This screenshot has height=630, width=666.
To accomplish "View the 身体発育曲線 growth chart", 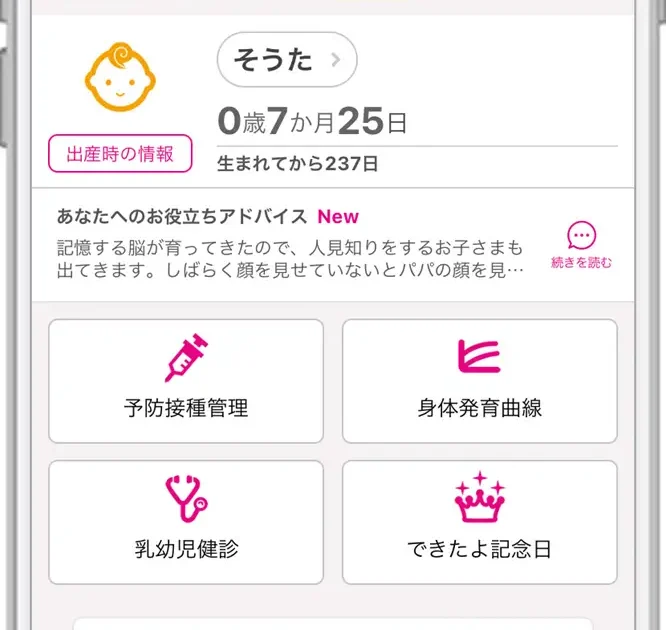I will tap(479, 381).
